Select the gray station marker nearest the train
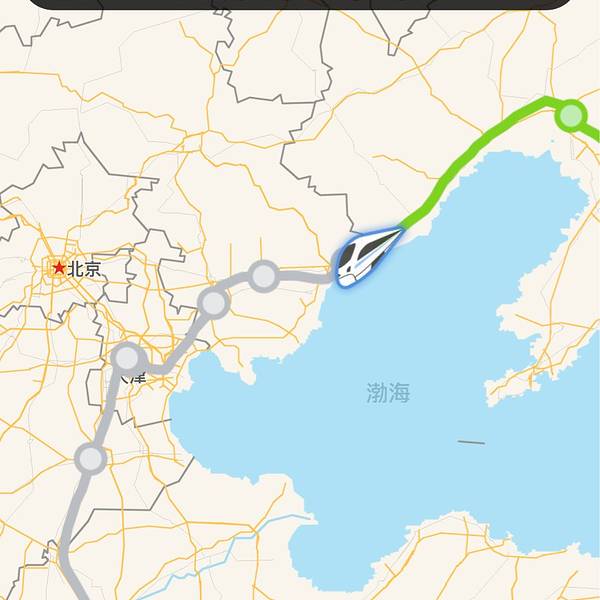600x600 pixels. click(x=263, y=275)
